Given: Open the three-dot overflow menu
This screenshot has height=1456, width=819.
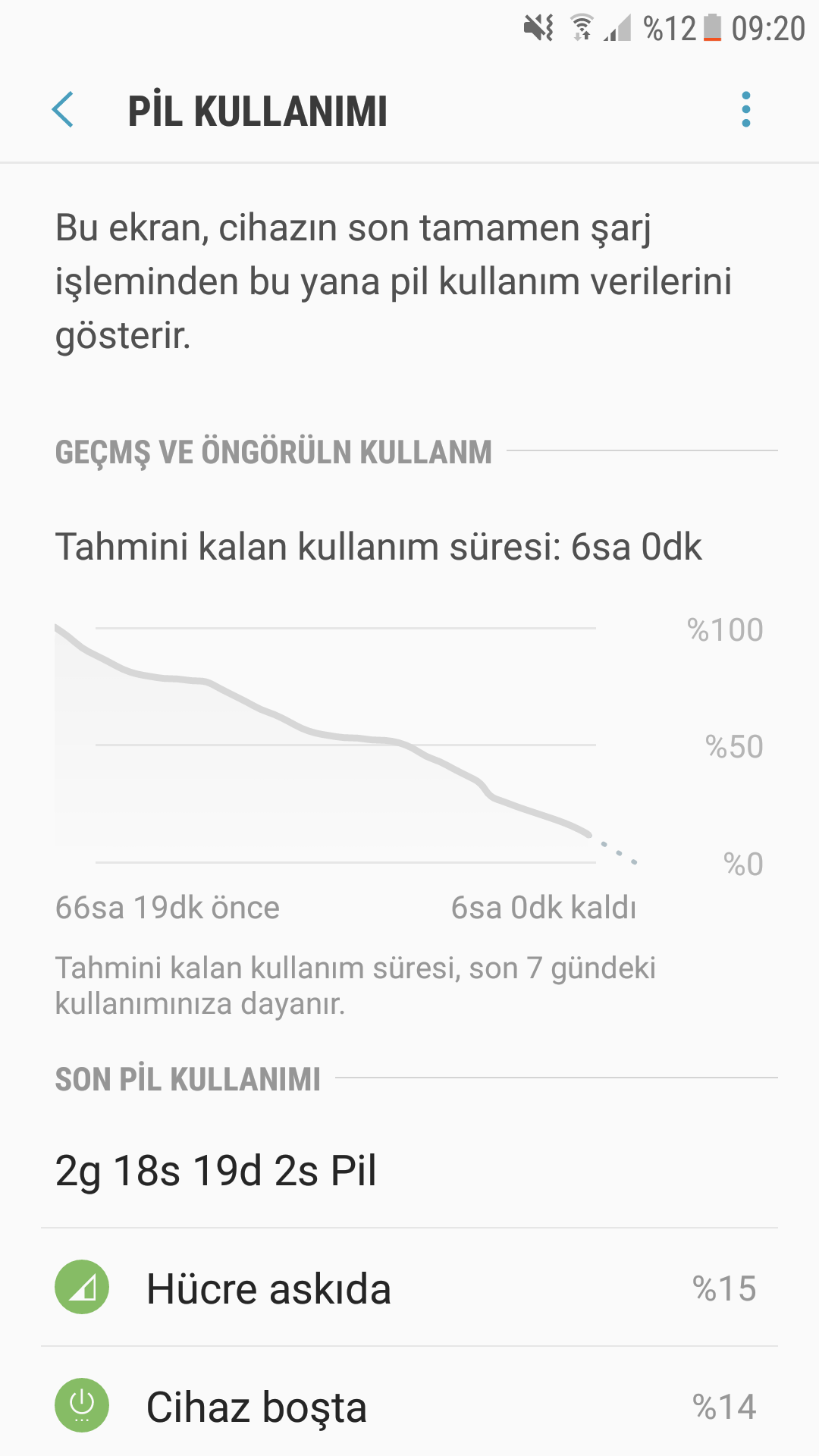Looking at the screenshot, I should [746, 110].
